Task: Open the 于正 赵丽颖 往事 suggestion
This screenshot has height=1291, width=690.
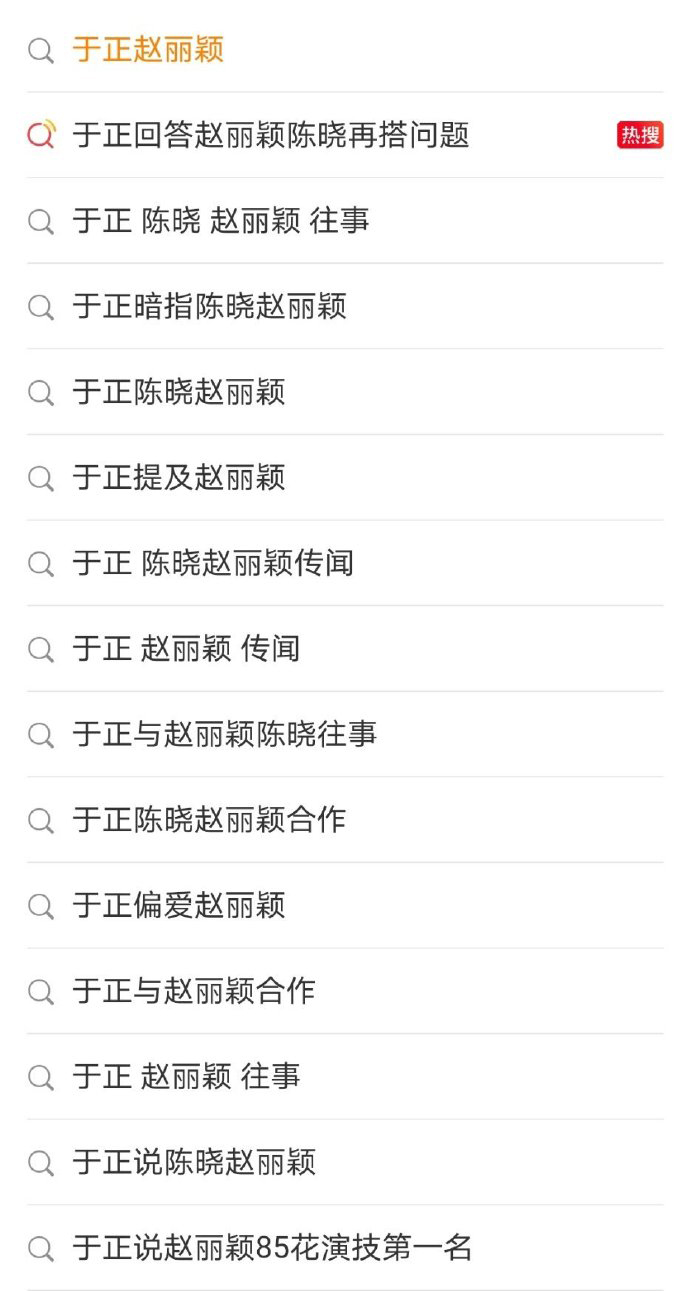Action: tap(345, 1077)
